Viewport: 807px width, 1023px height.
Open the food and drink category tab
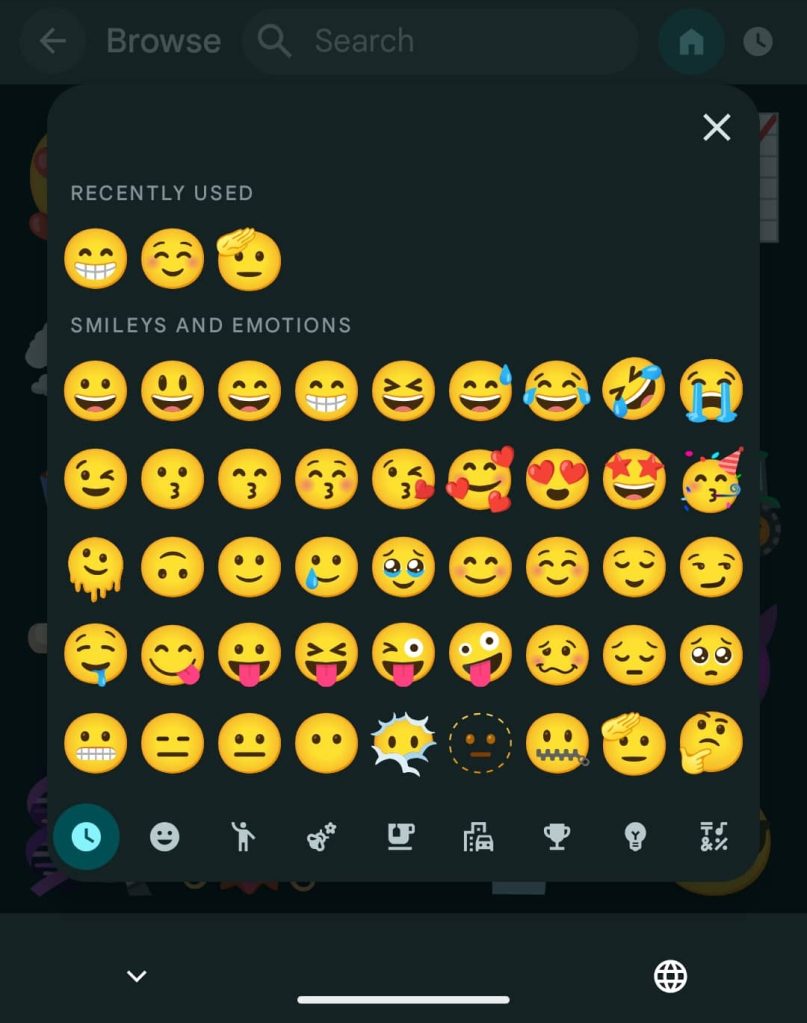(x=400, y=836)
